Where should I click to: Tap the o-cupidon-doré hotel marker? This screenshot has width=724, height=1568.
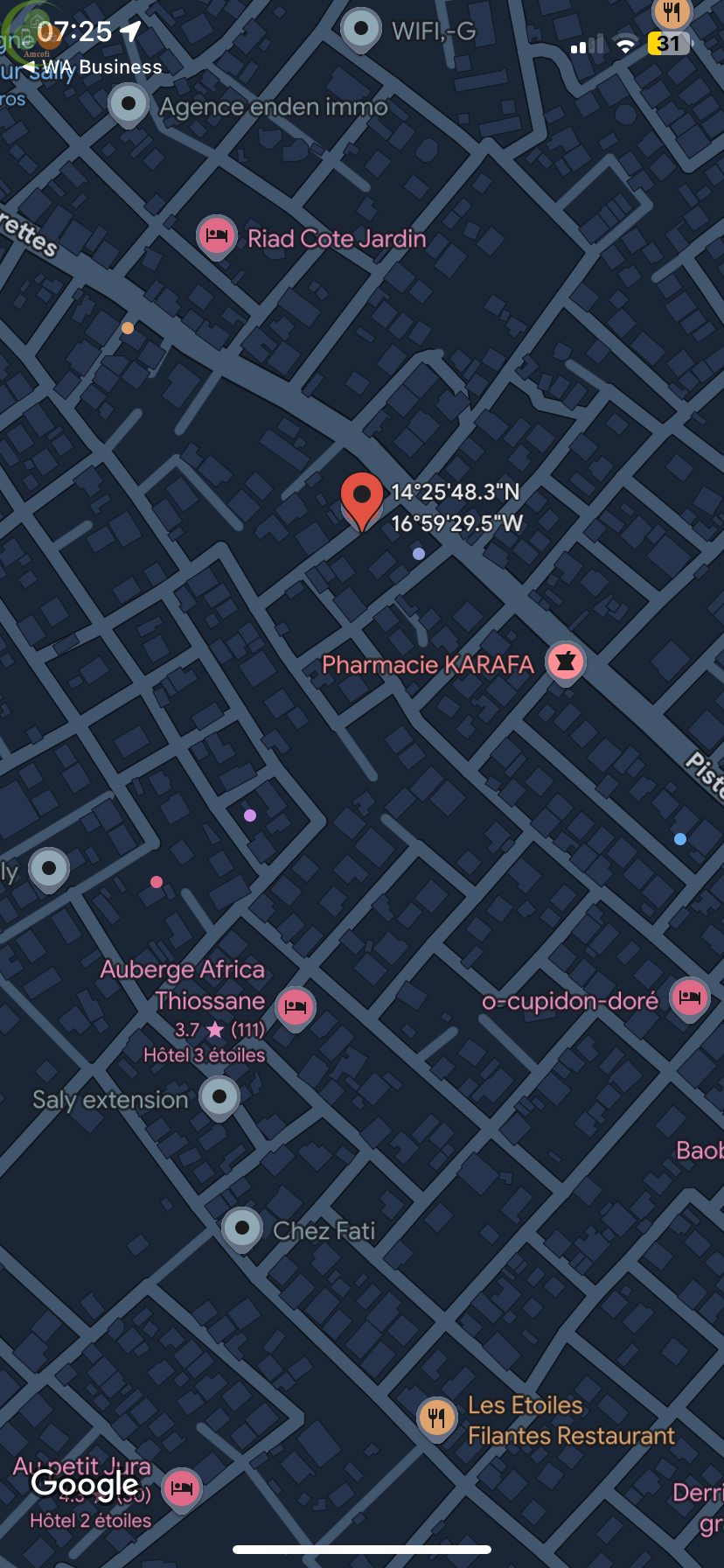coord(689,997)
